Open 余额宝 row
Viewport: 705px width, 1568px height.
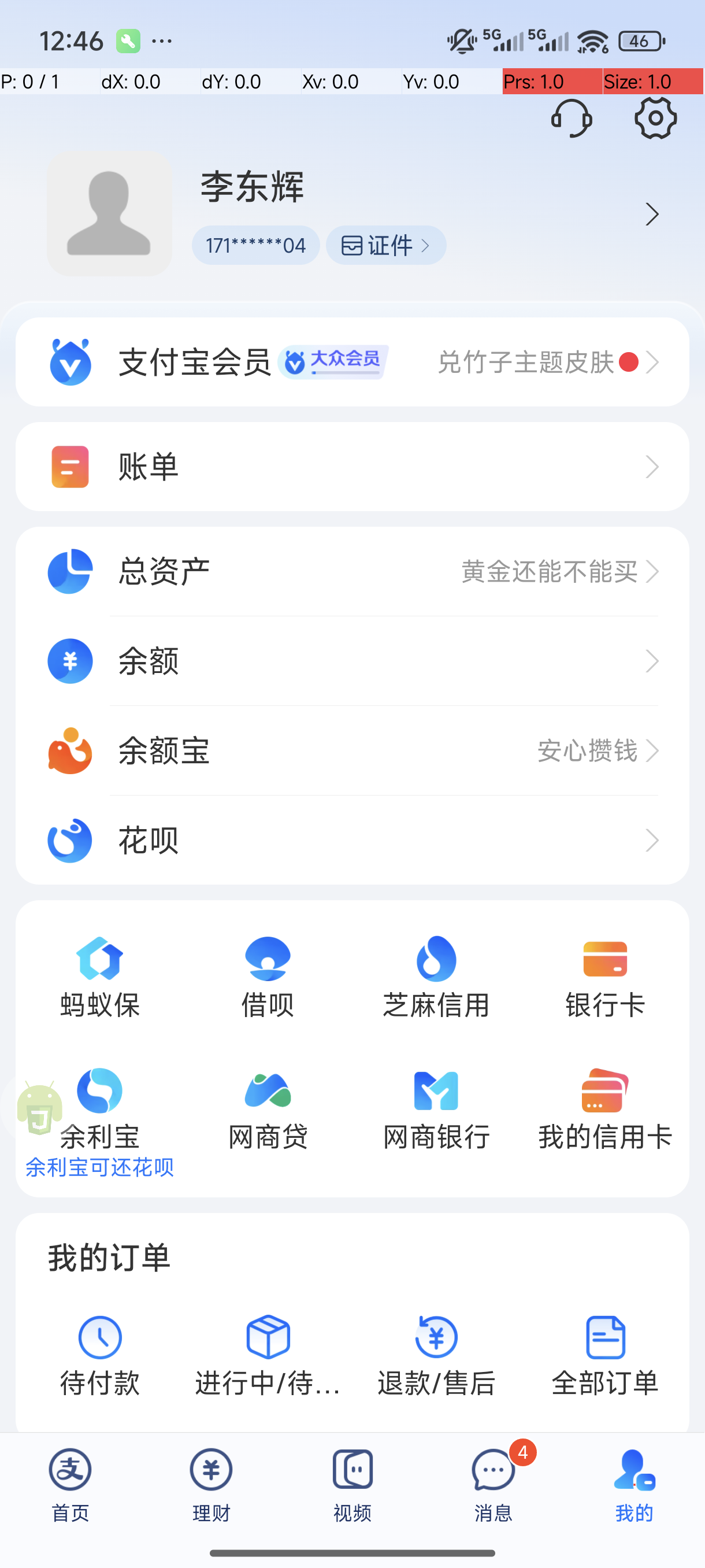pos(352,750)
